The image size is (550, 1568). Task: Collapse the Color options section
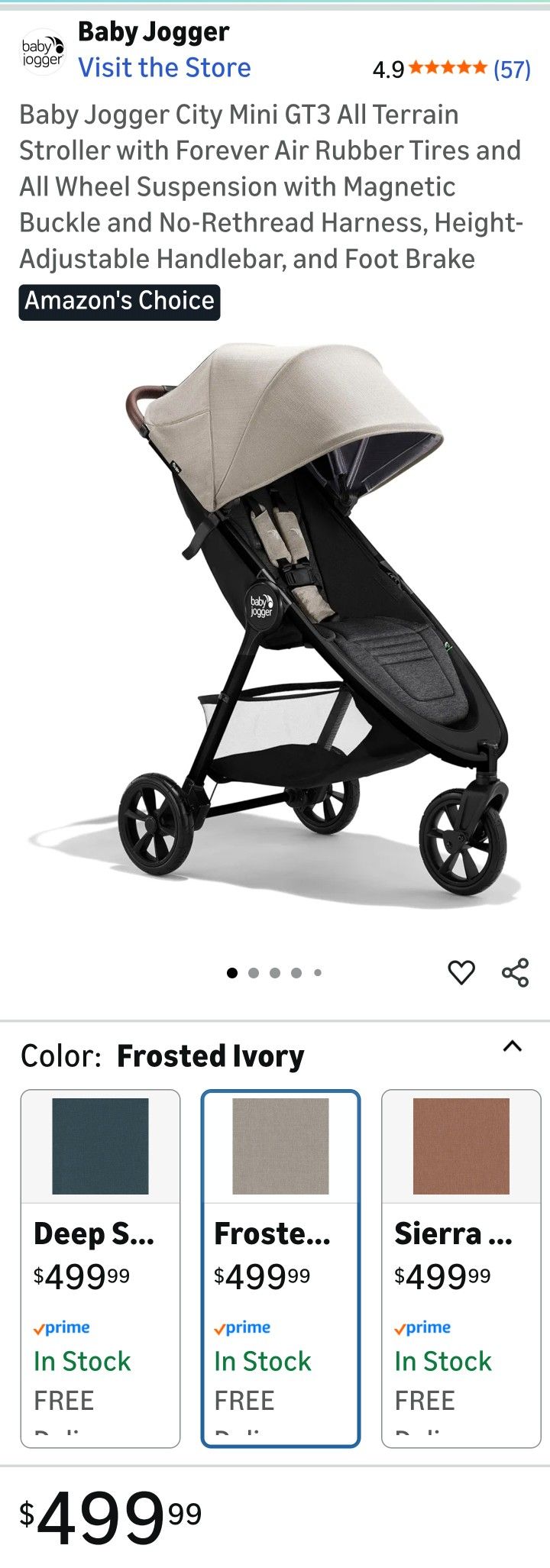pyautogui.click(x=512, y=1046)
